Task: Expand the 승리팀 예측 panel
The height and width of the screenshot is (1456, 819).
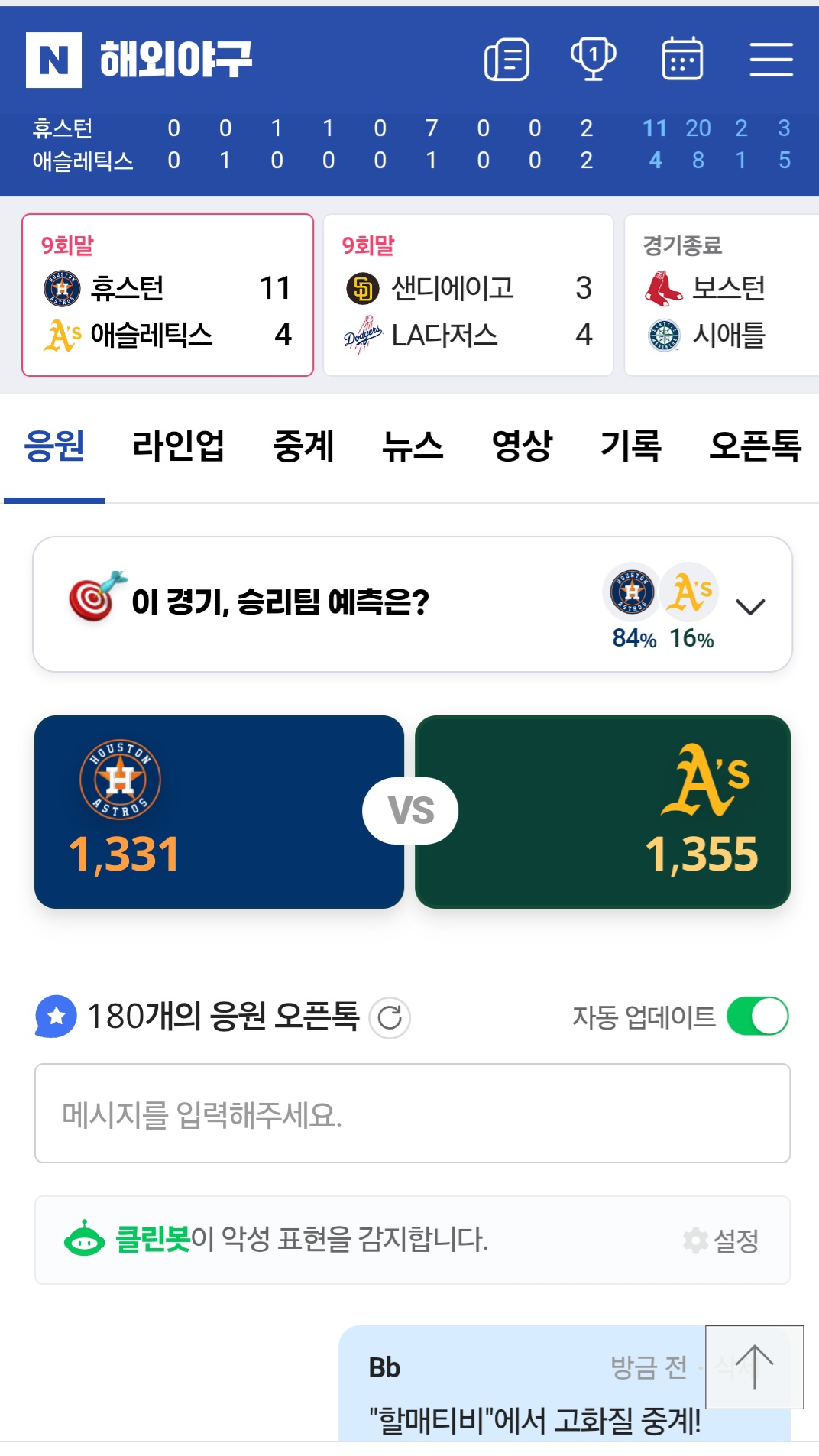Action: (750, 606)
